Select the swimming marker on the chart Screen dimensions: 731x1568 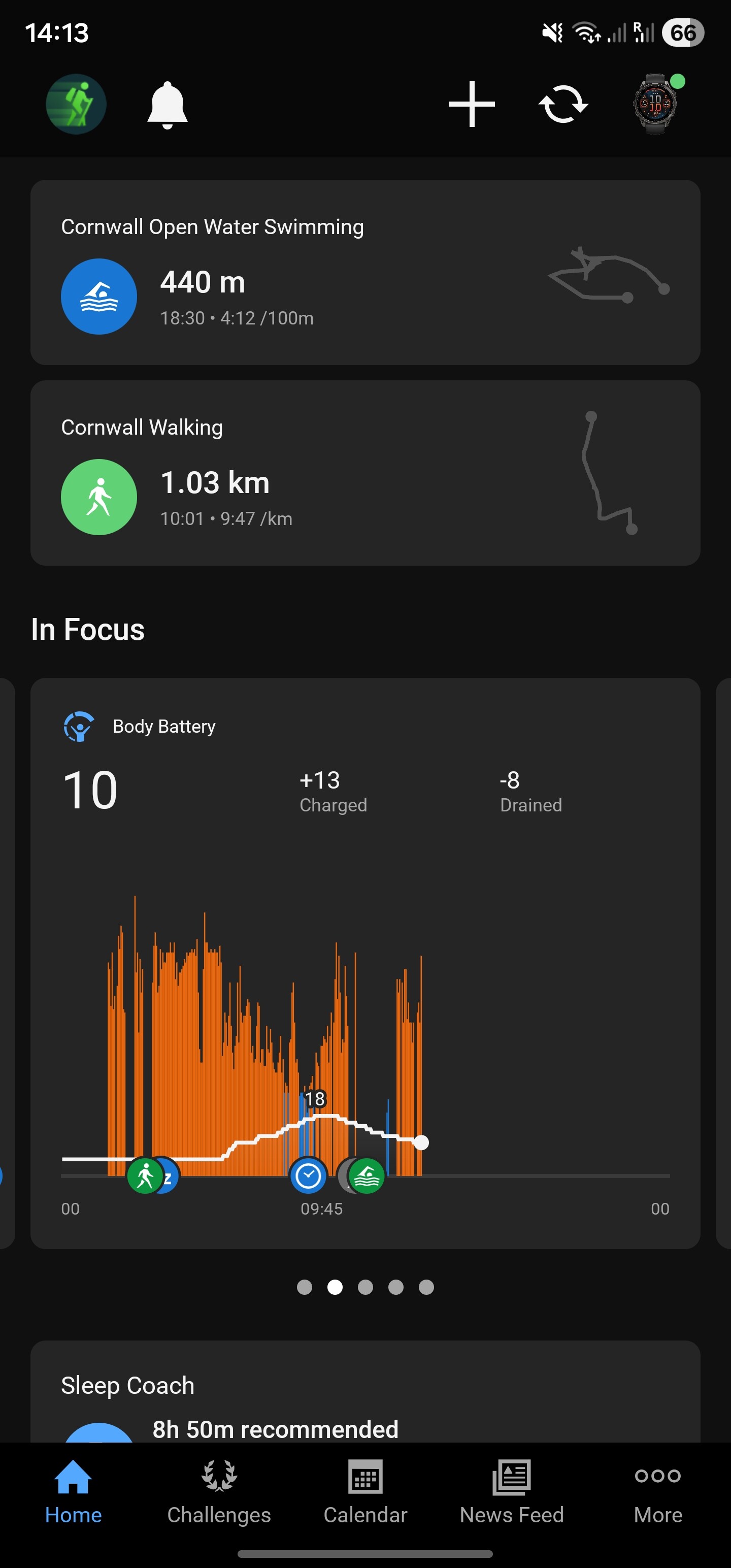pyautogui.click(x=367, y=1176)
